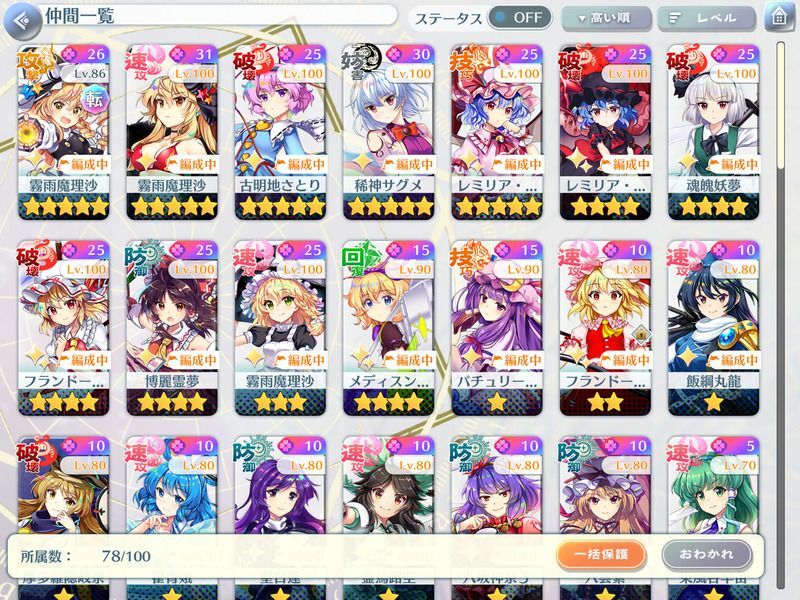The image size is (800, 600).
Task: Return to home via house icon
Action: tap(778, 15)
